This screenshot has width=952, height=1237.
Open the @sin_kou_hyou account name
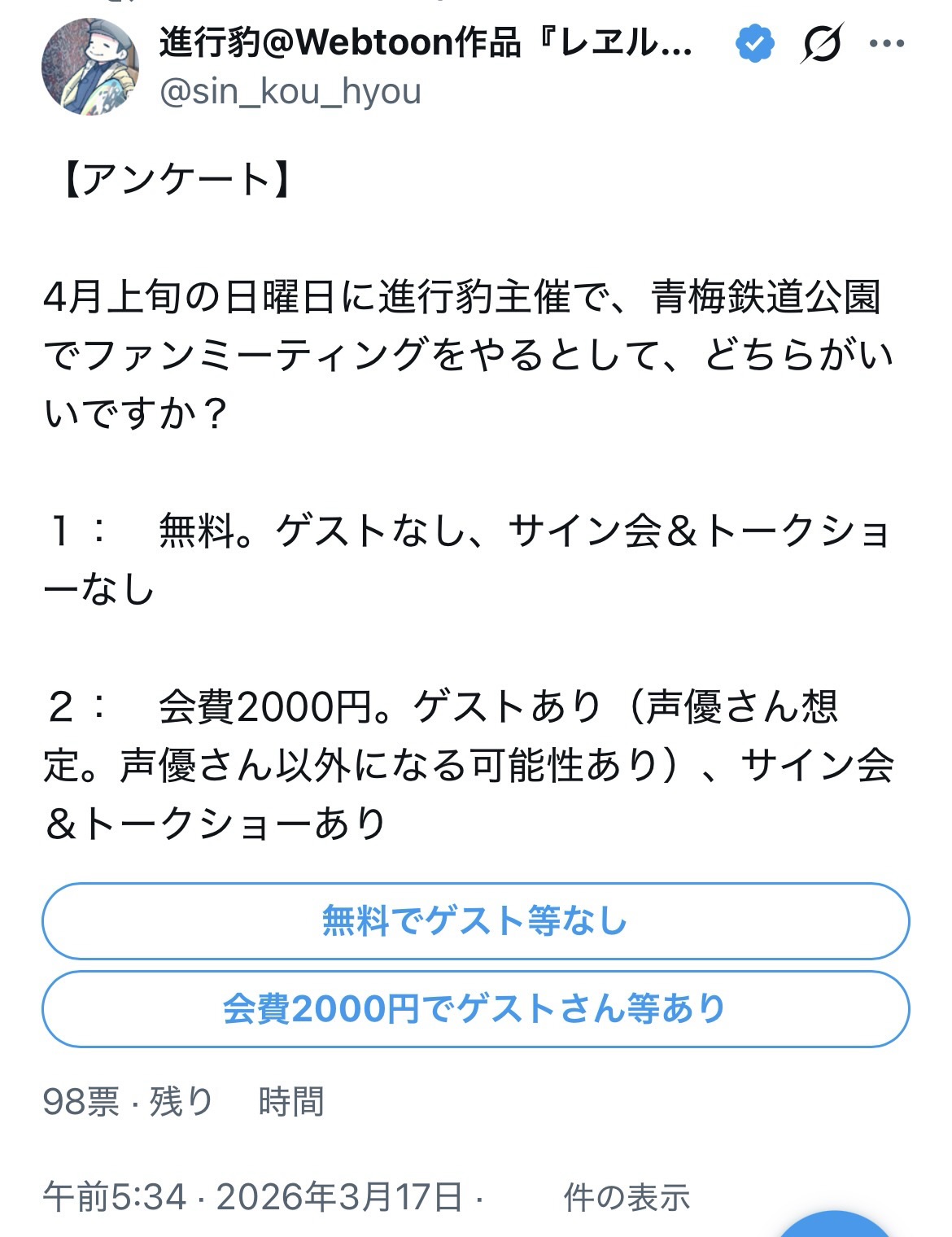[x=290, y=91]
